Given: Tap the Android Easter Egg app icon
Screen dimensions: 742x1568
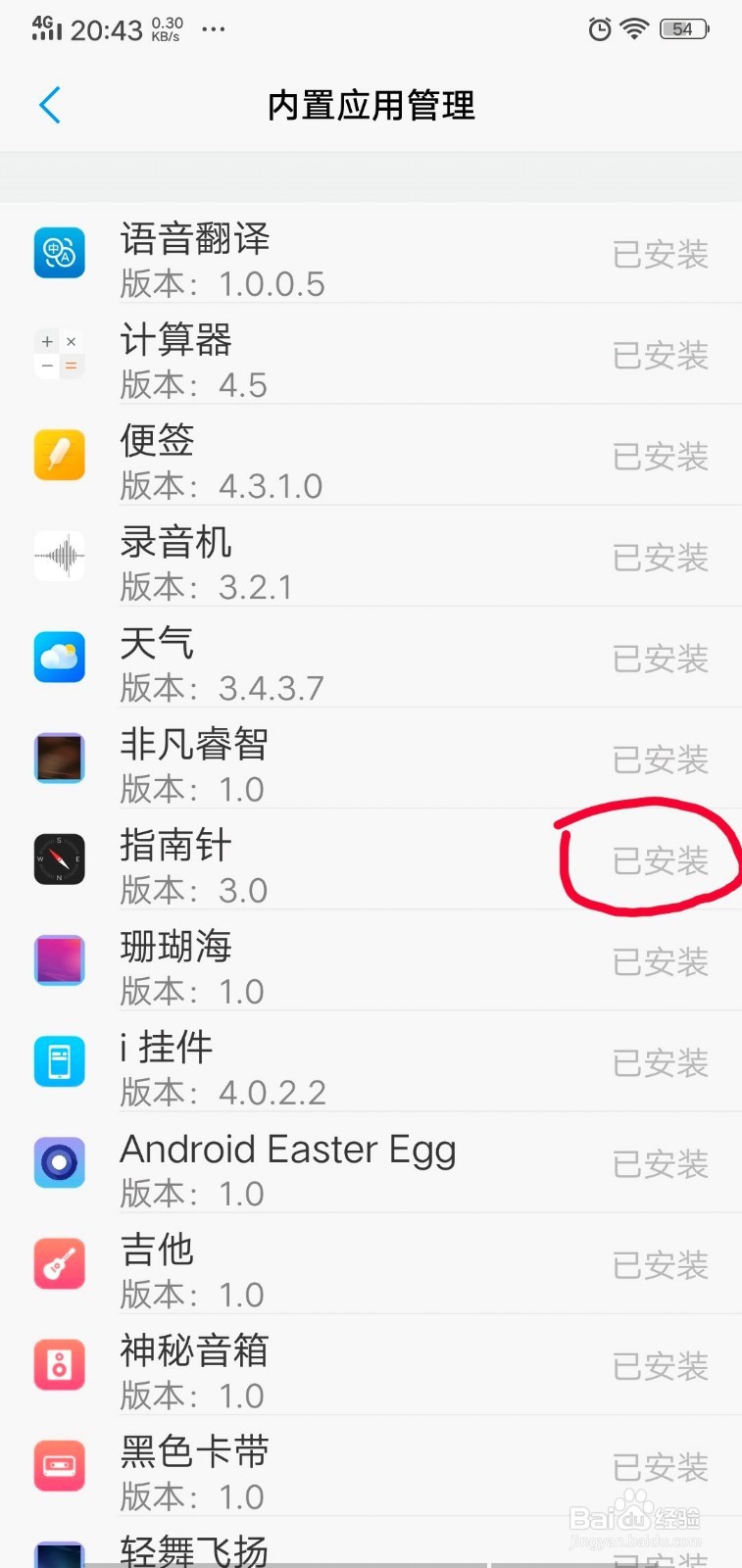Looking at the screenshot, I should [59, 1163].
